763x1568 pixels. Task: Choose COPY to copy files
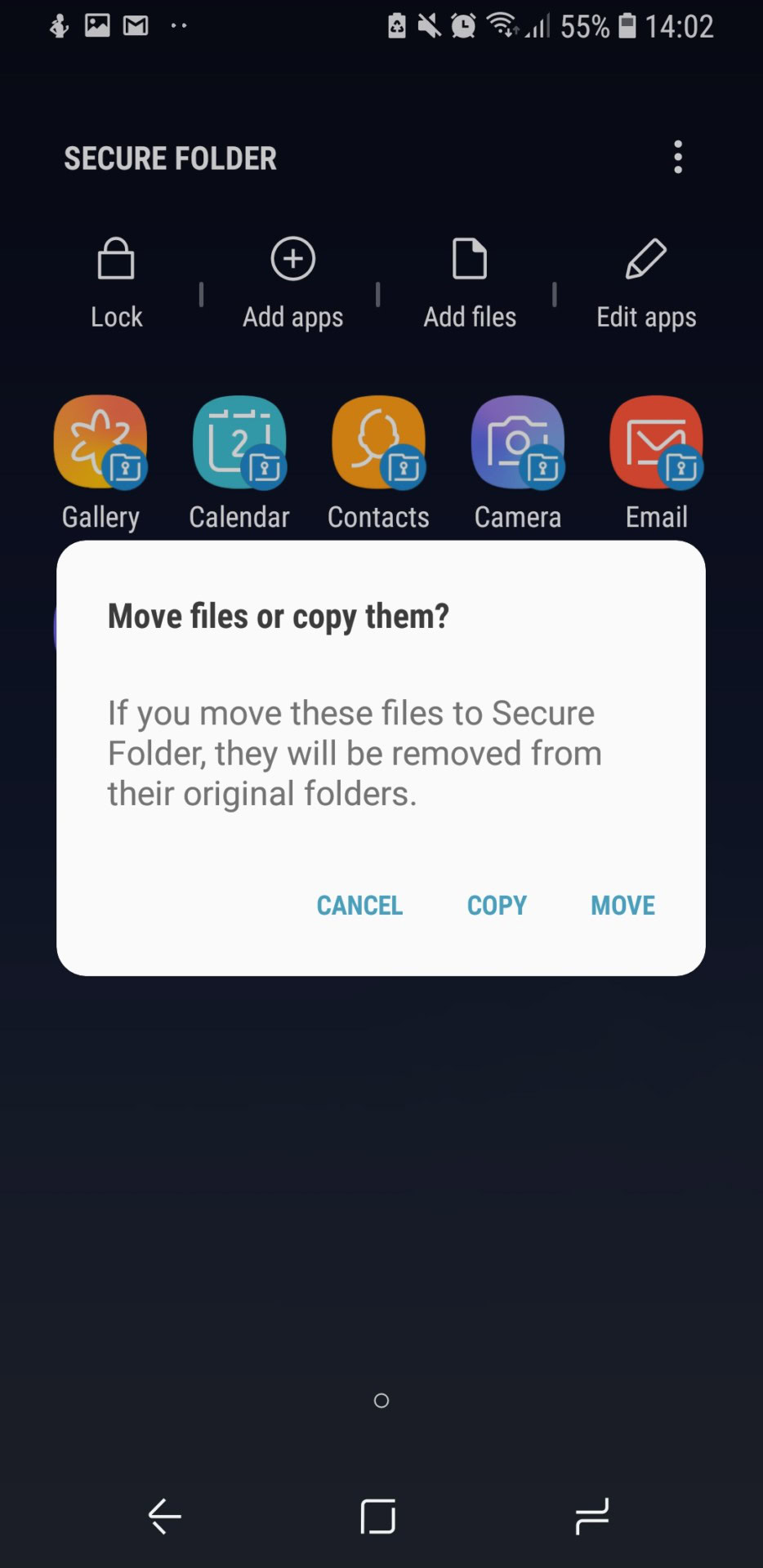click(x=497, y=905)
